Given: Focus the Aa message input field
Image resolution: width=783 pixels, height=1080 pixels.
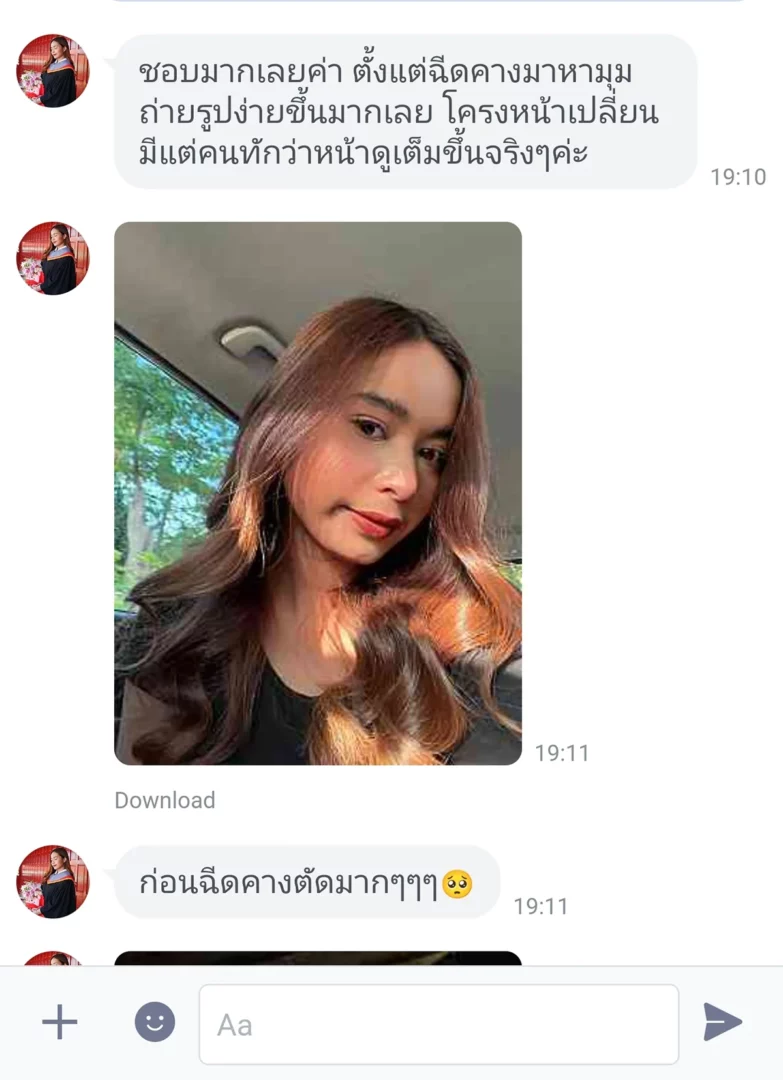Looking at the screenshot, I should [438, 1024].
